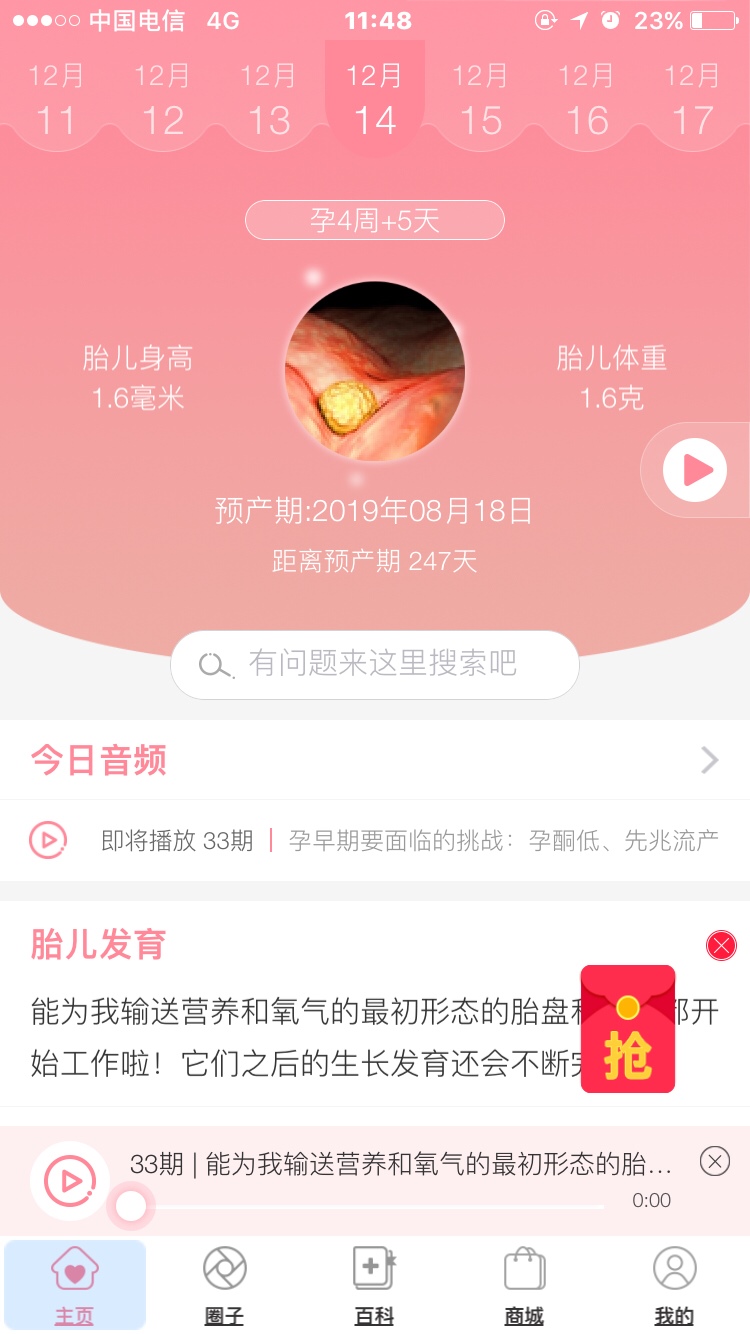
Task: Select December 12 in the date strip
Action: 162,100
